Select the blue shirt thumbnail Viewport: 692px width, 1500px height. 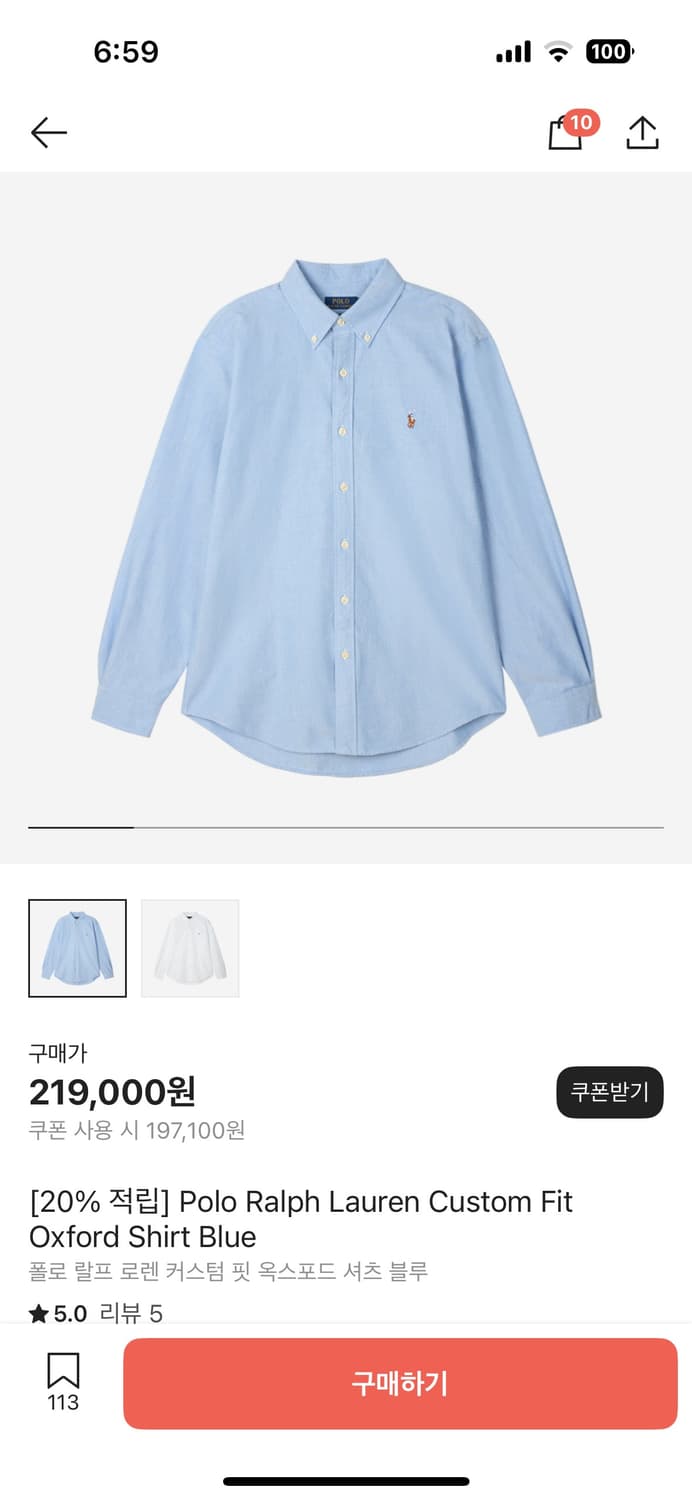78,948
